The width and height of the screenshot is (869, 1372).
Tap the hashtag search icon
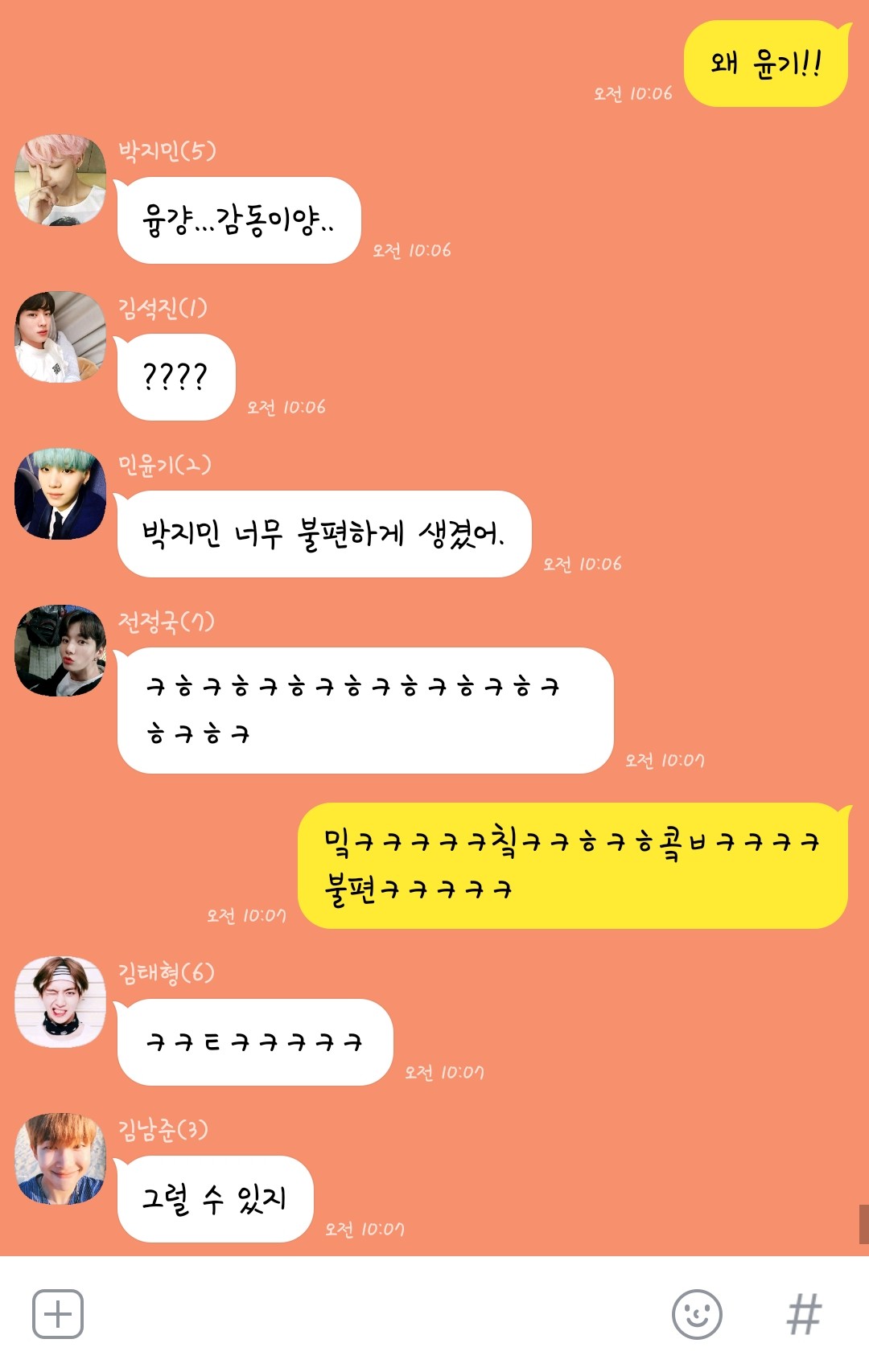(804, 1314)
